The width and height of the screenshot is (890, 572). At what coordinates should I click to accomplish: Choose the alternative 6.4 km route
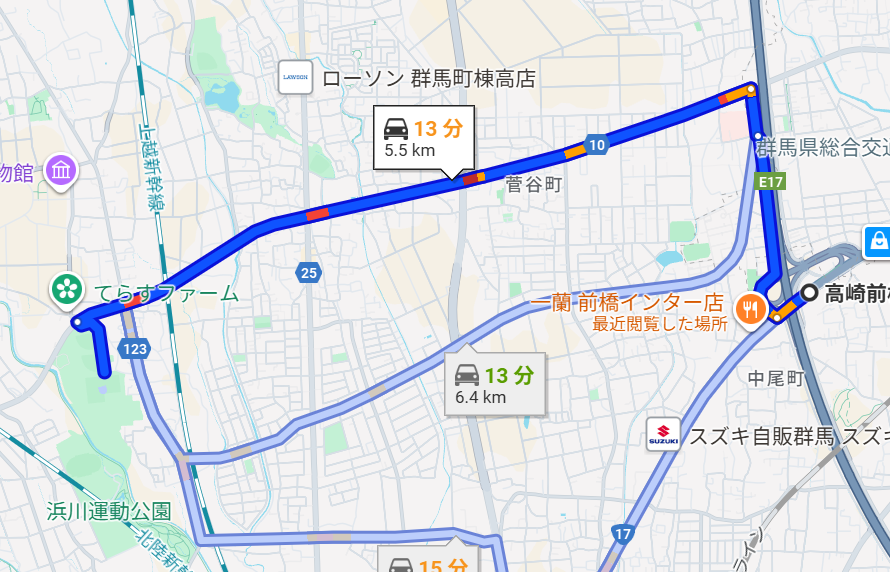[494, 384]
